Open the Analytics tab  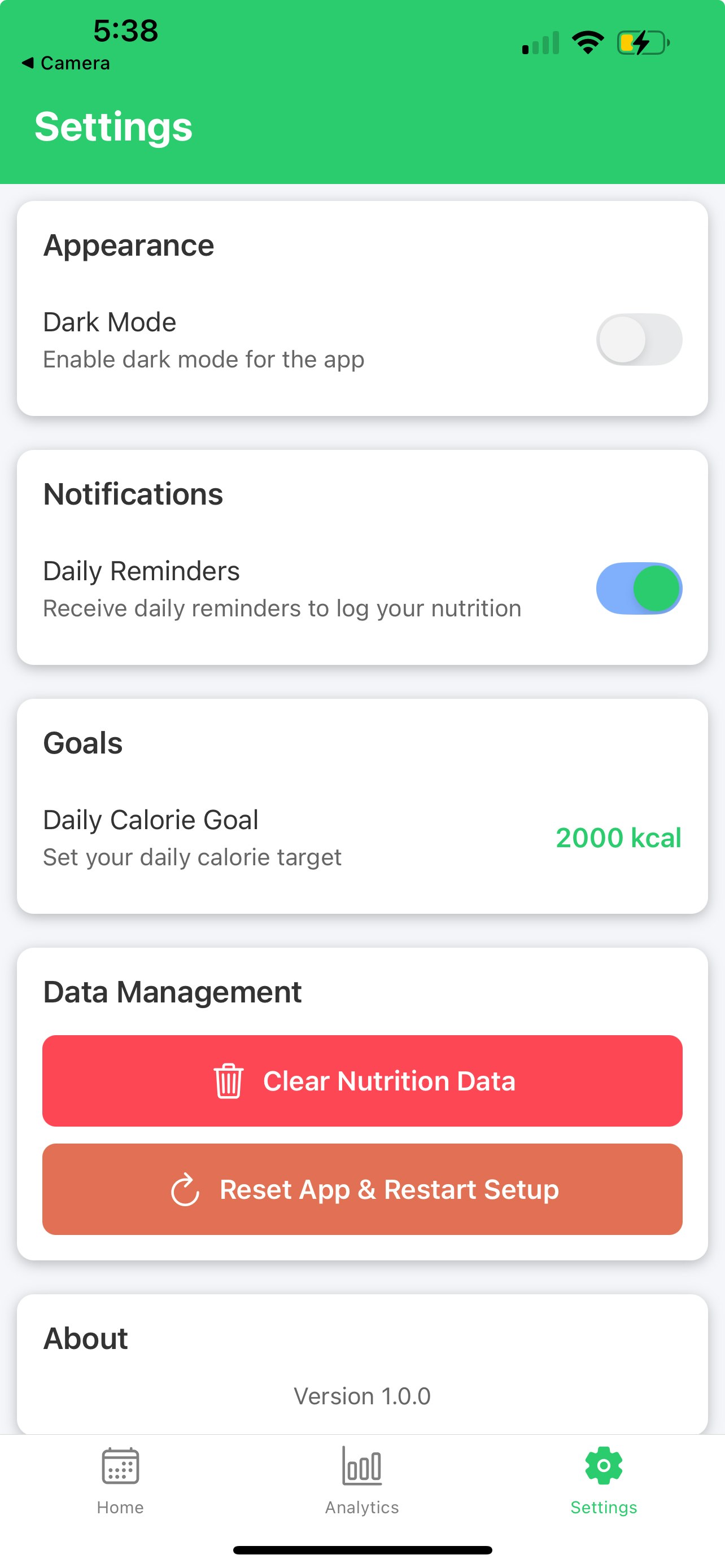click(x=362, y=1481)
